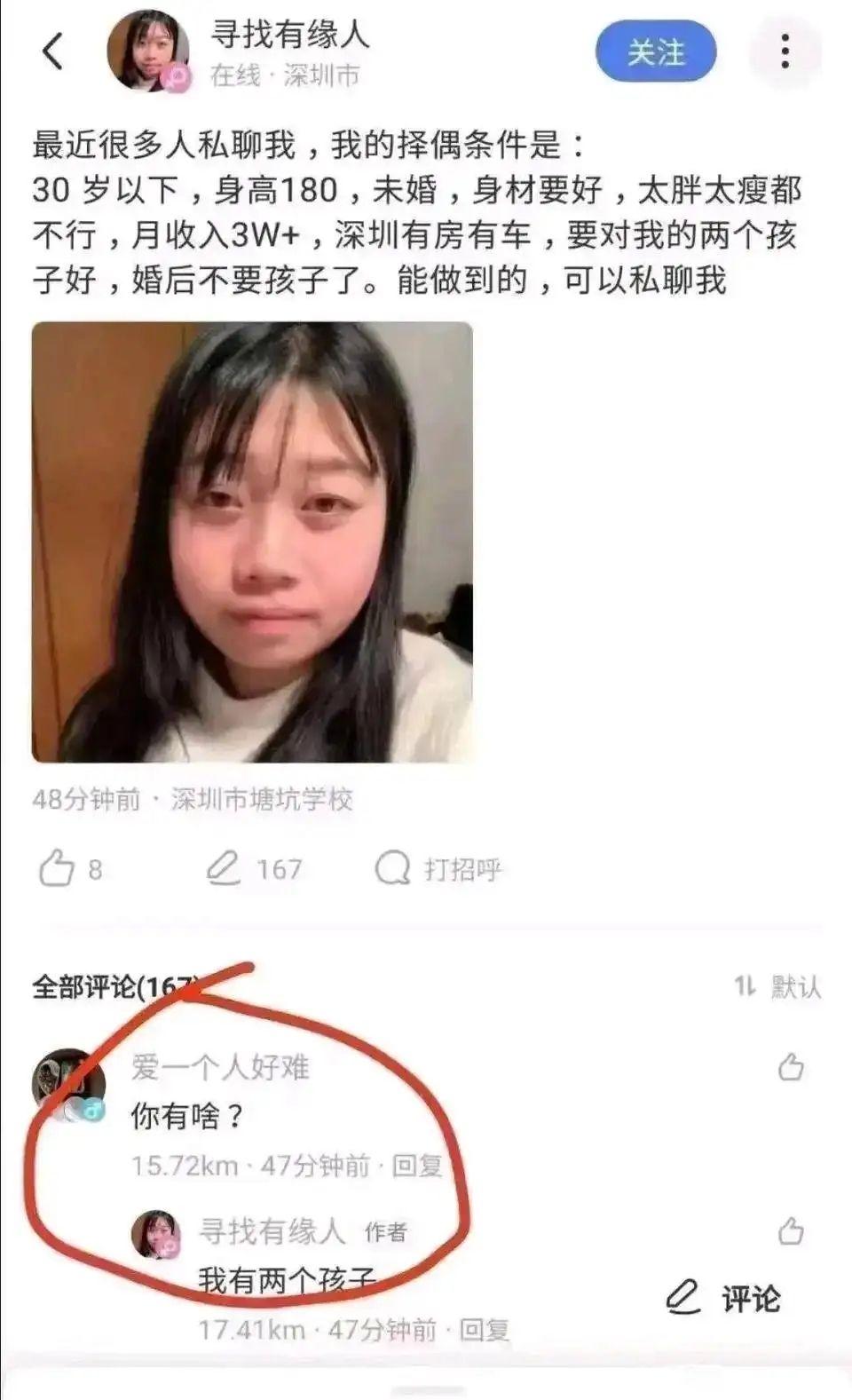Like the post
The width and height of the screenshot is (852, 1400).
pyautogui.click(x=57, y=868)
